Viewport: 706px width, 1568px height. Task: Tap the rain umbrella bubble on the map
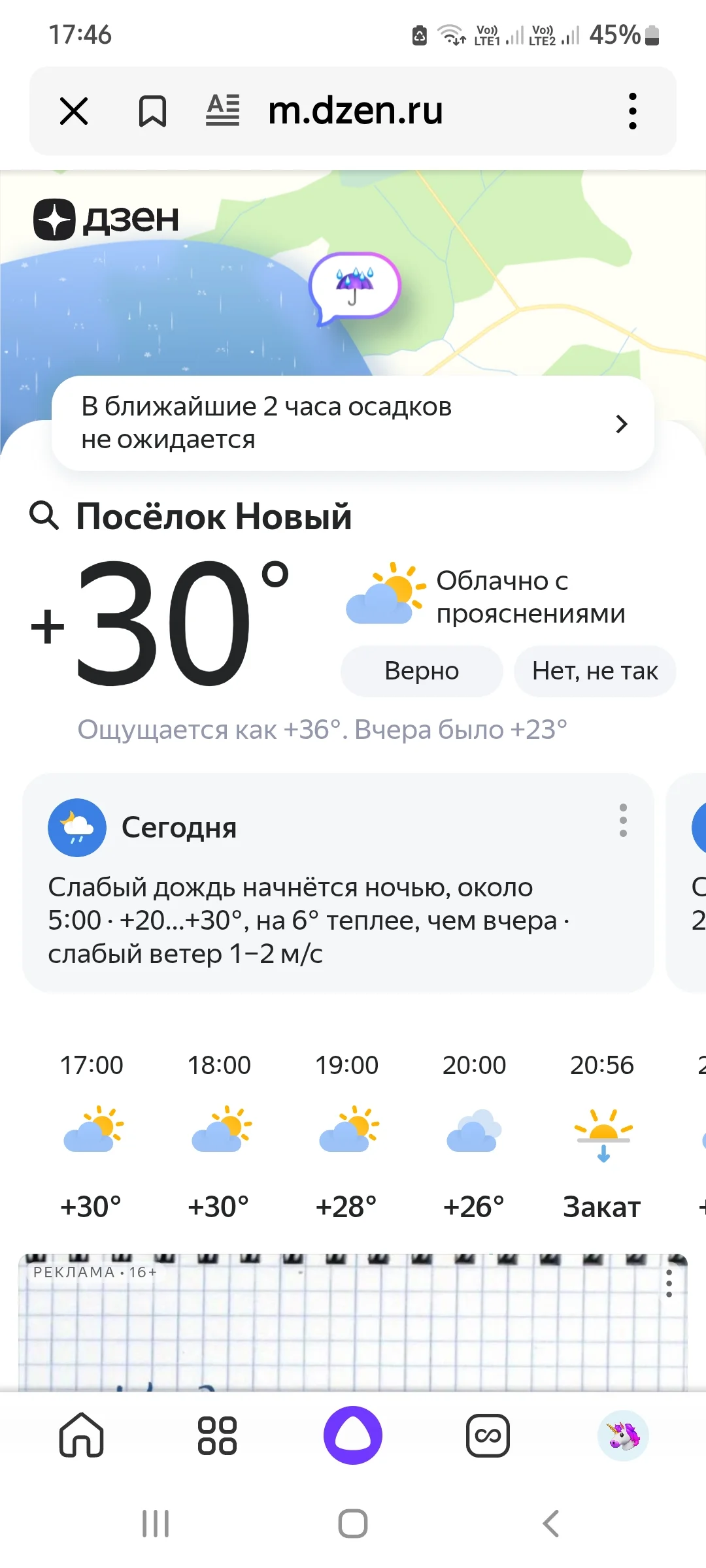click(355, 286)
